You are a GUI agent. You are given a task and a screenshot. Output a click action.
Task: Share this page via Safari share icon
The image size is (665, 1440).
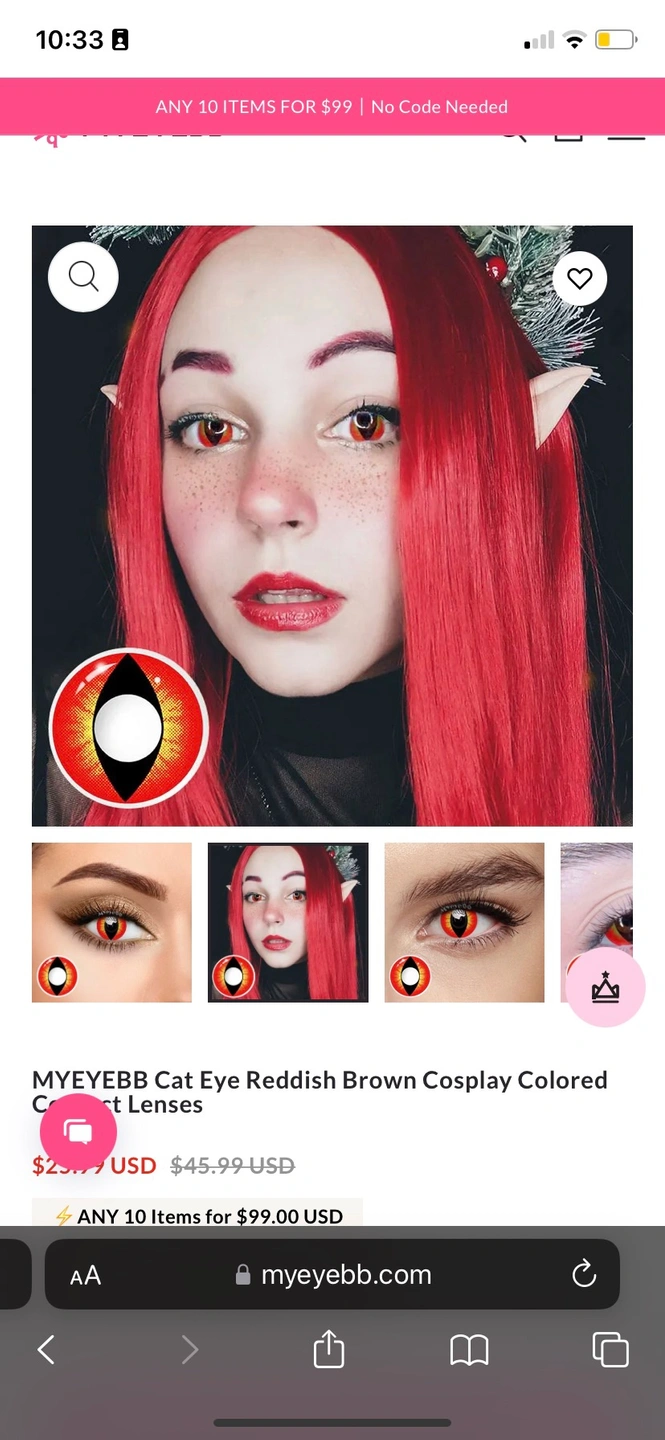pyautogui.click(x=329, y=1350)
